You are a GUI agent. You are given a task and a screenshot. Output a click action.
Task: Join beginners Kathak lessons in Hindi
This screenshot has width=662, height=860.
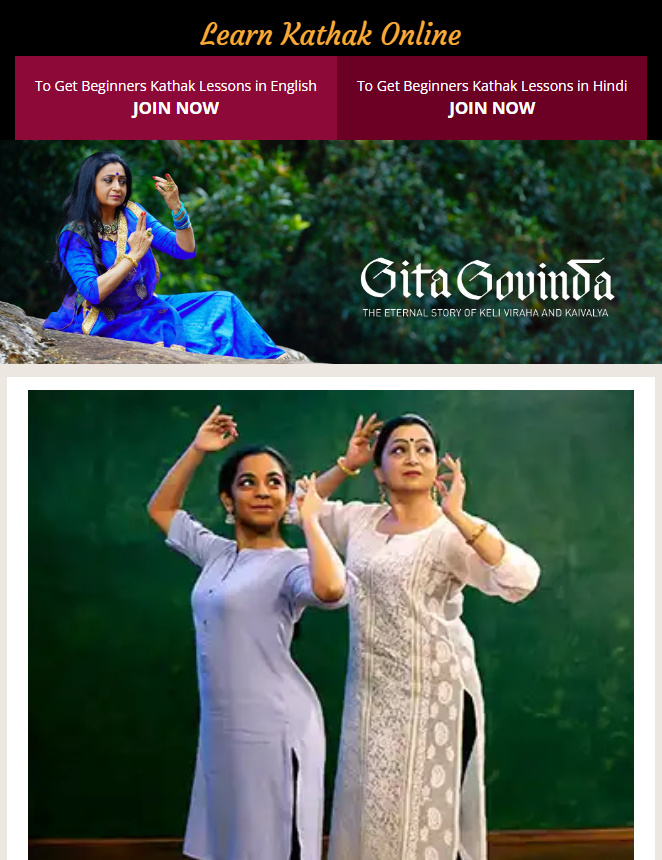pyautogui.click(x=492, y=108)
